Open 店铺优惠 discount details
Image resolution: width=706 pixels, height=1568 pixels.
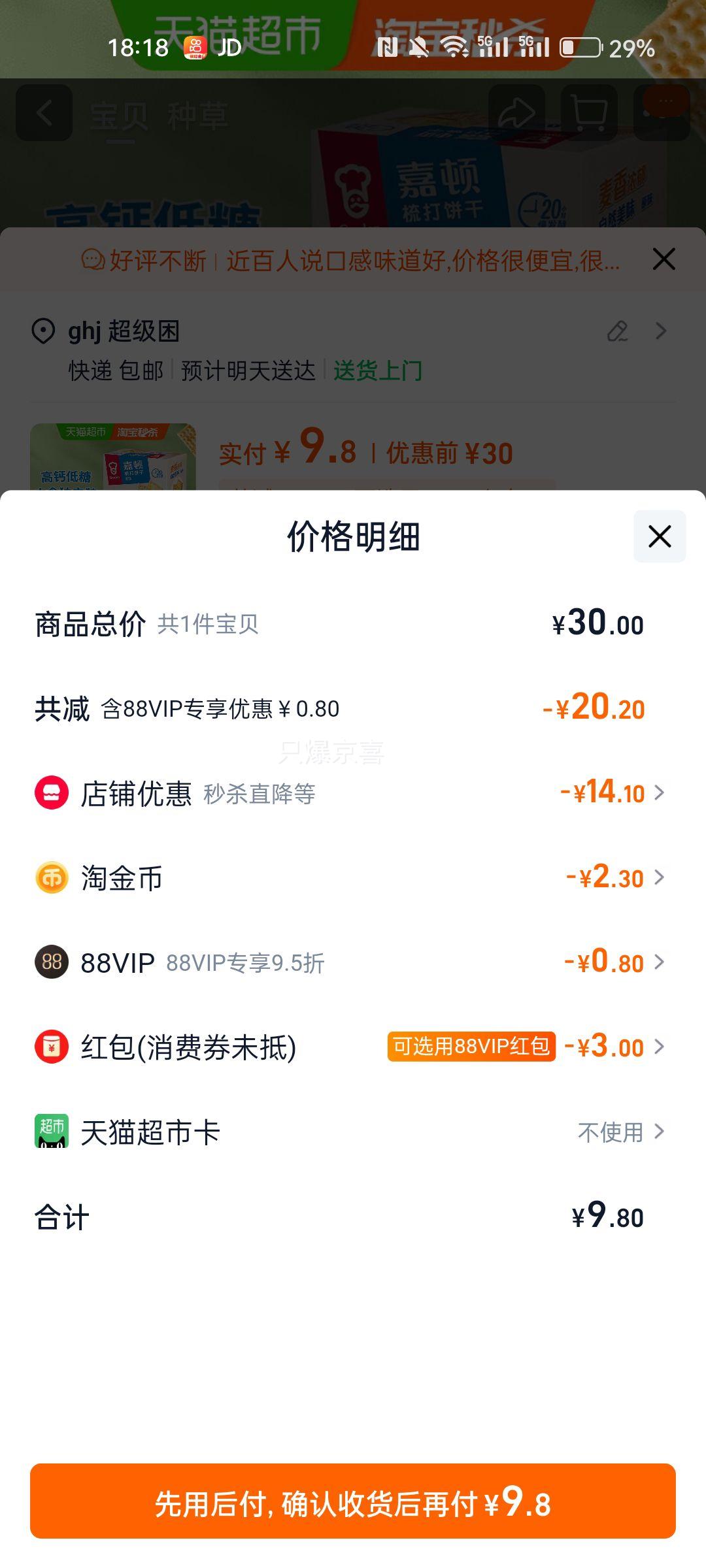click(612, 793)
